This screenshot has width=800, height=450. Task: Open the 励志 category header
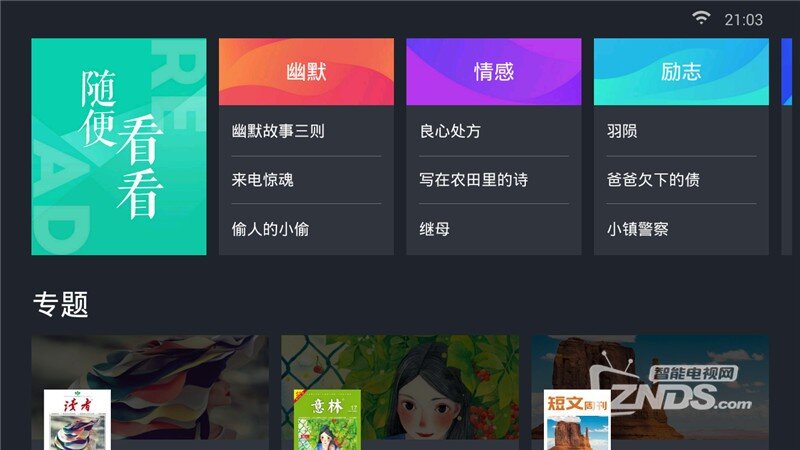(680, 72)
